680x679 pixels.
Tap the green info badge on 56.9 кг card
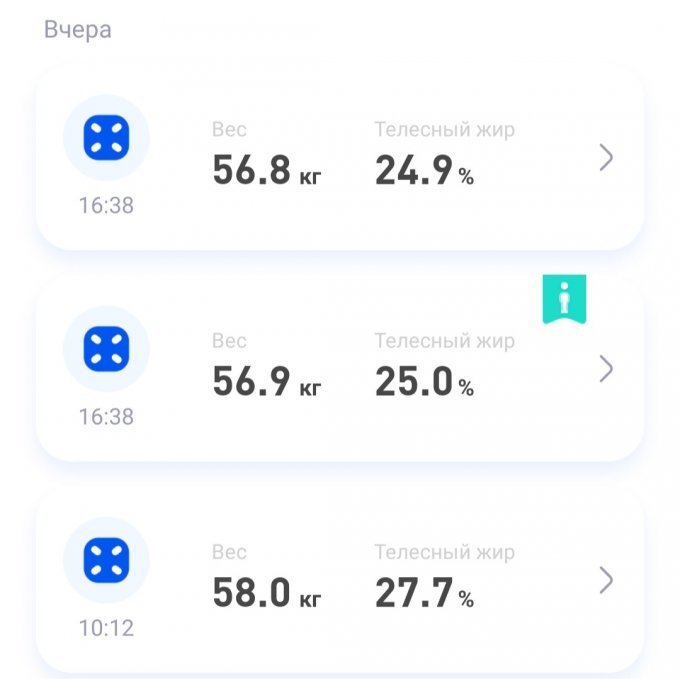(x=565, y=299)
